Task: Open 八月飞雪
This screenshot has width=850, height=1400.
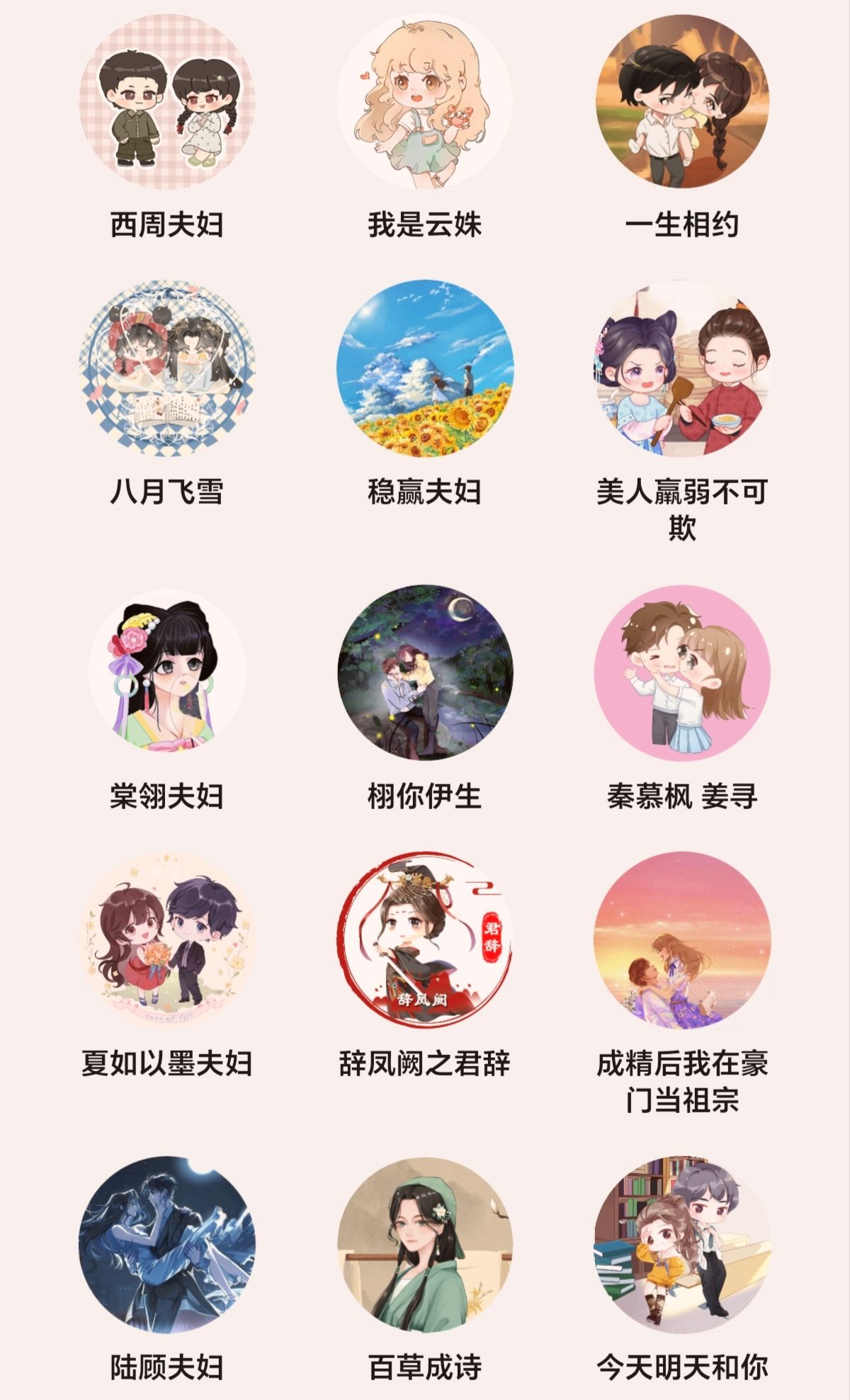Action: tap(167, 368)
